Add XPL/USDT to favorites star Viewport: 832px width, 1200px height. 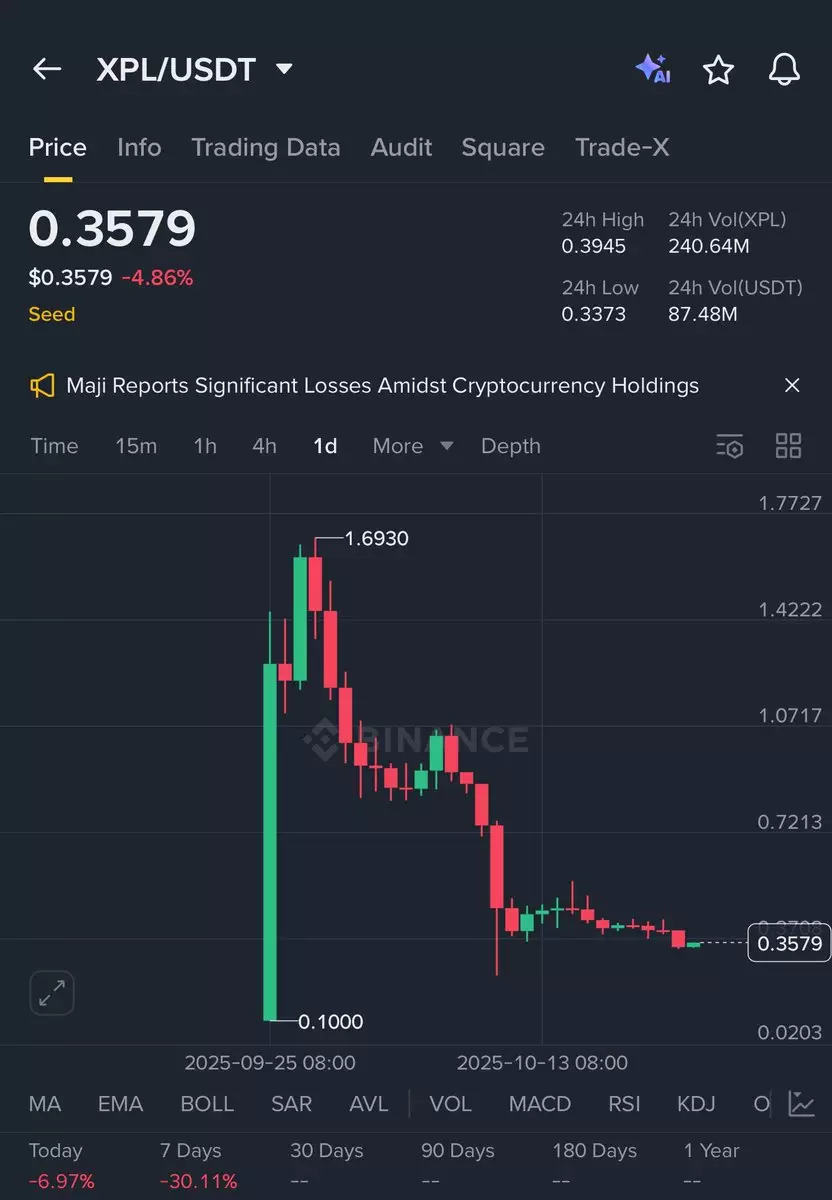718,70
